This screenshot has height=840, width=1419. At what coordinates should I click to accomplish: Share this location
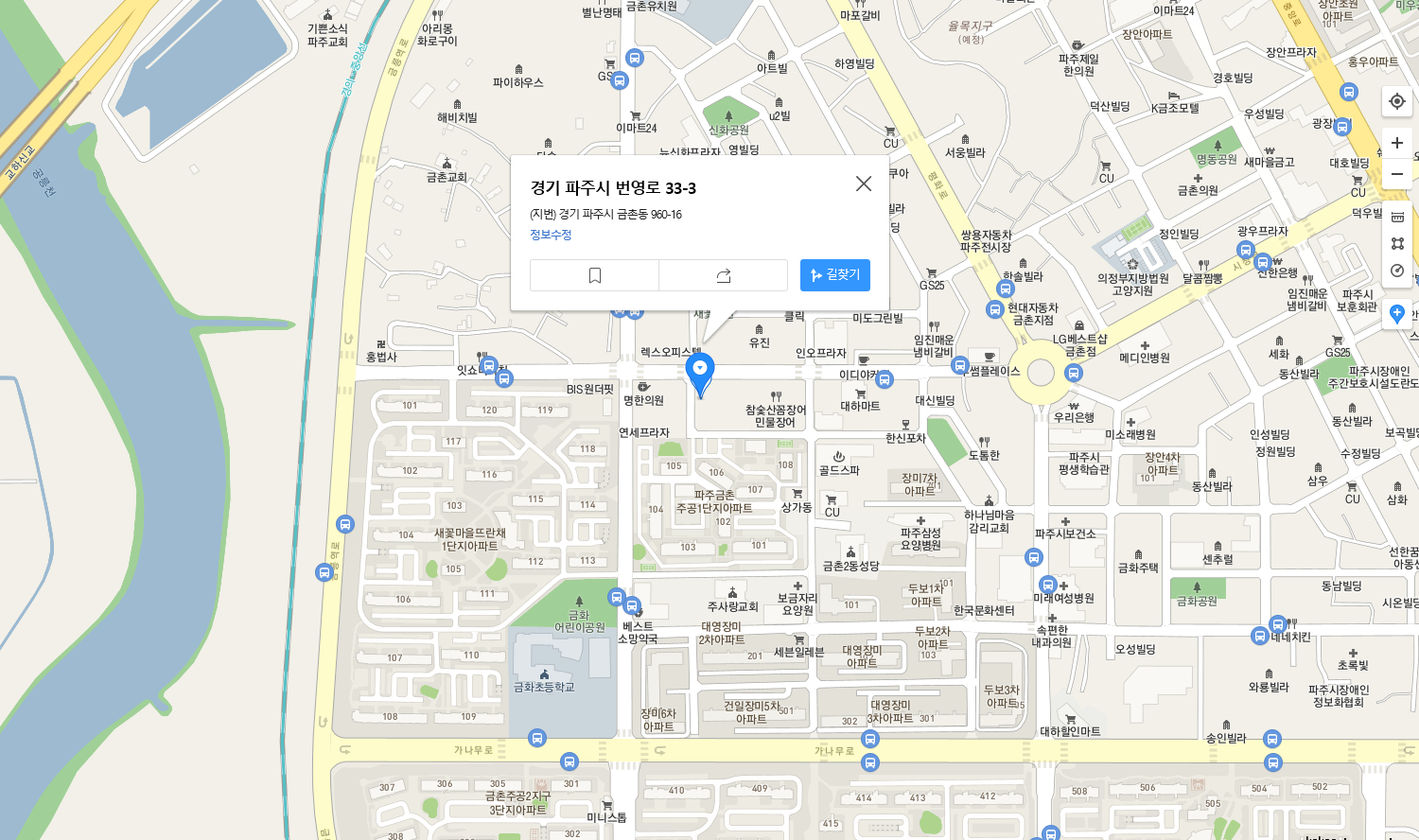point(724,275)
